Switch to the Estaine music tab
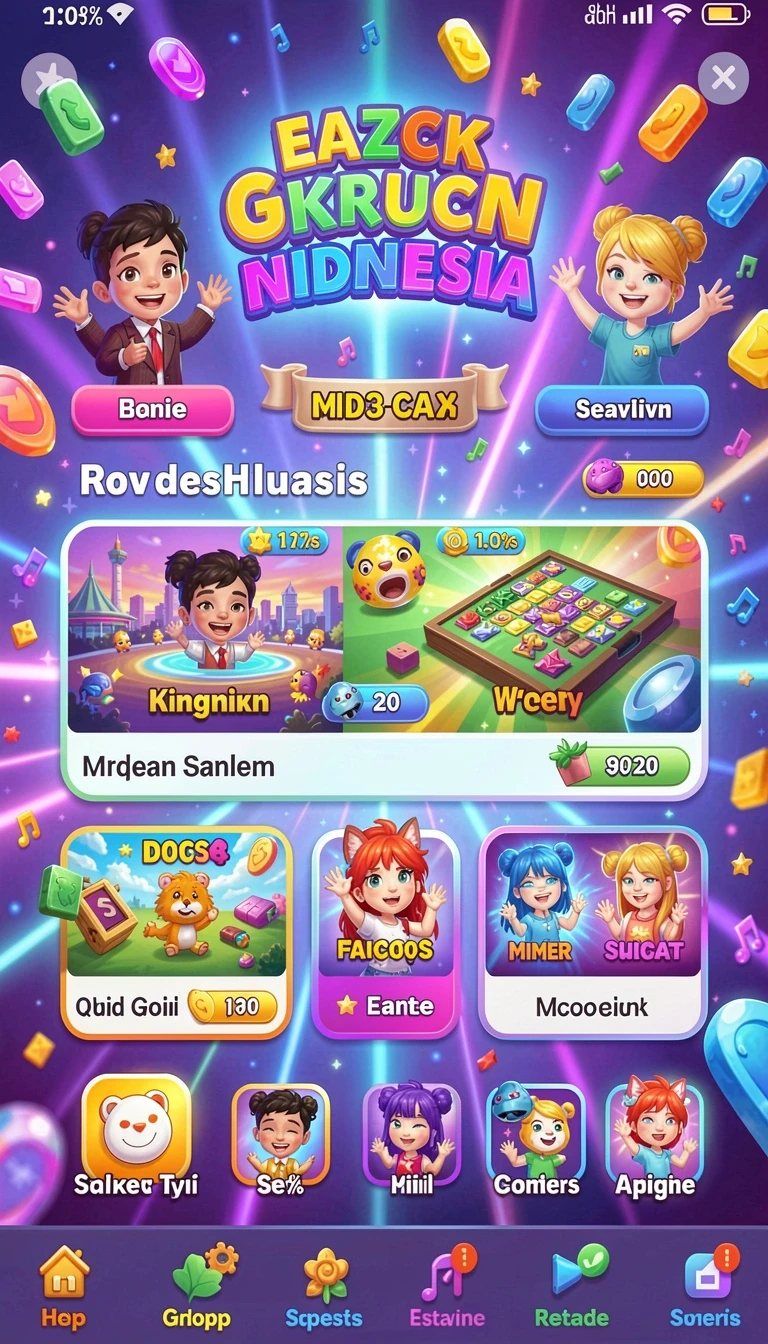Viewport: 768px width, 1344px height. (x=447, y=1287)
